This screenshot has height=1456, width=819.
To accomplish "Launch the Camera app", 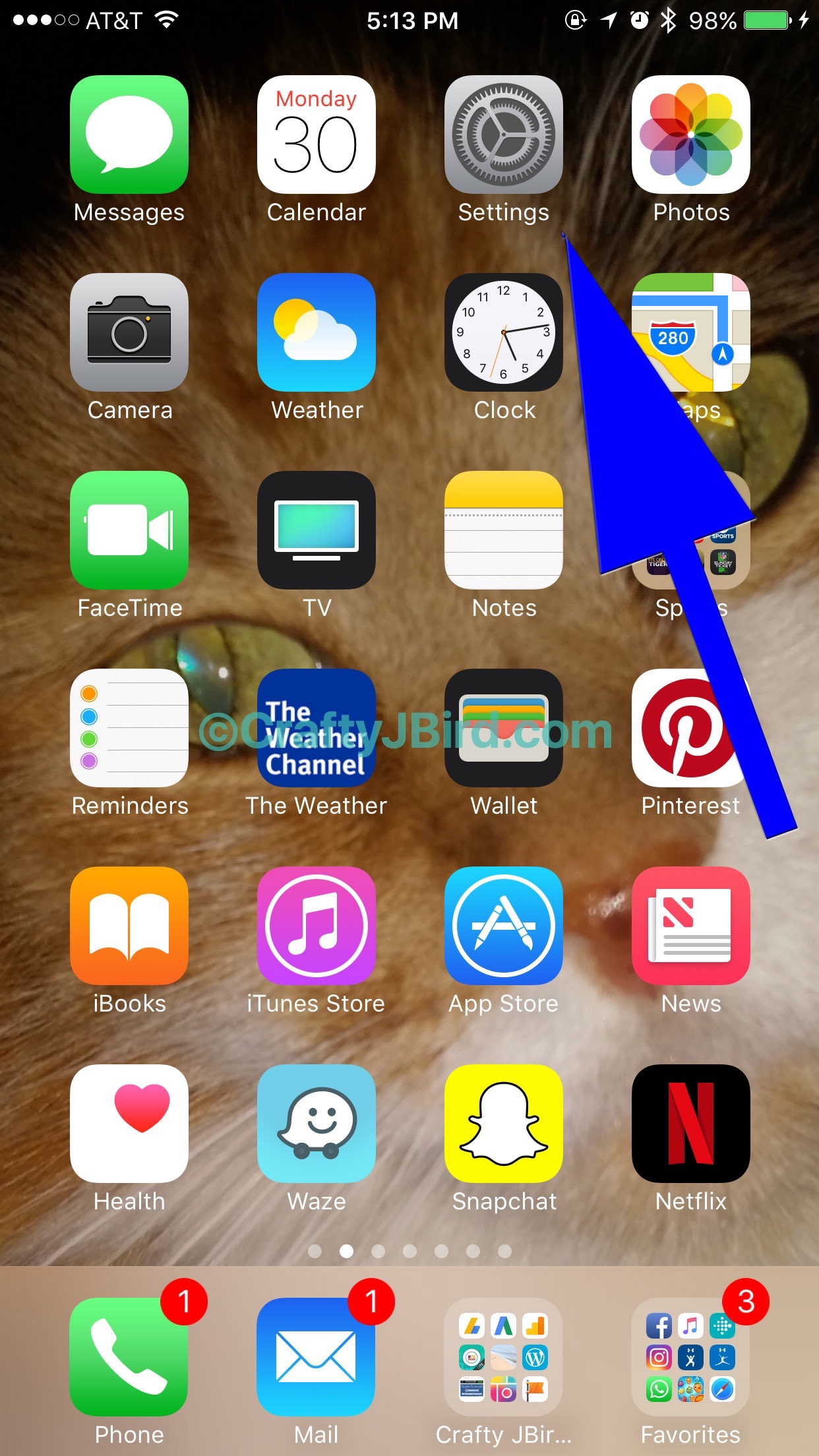I will coord(129,332).
